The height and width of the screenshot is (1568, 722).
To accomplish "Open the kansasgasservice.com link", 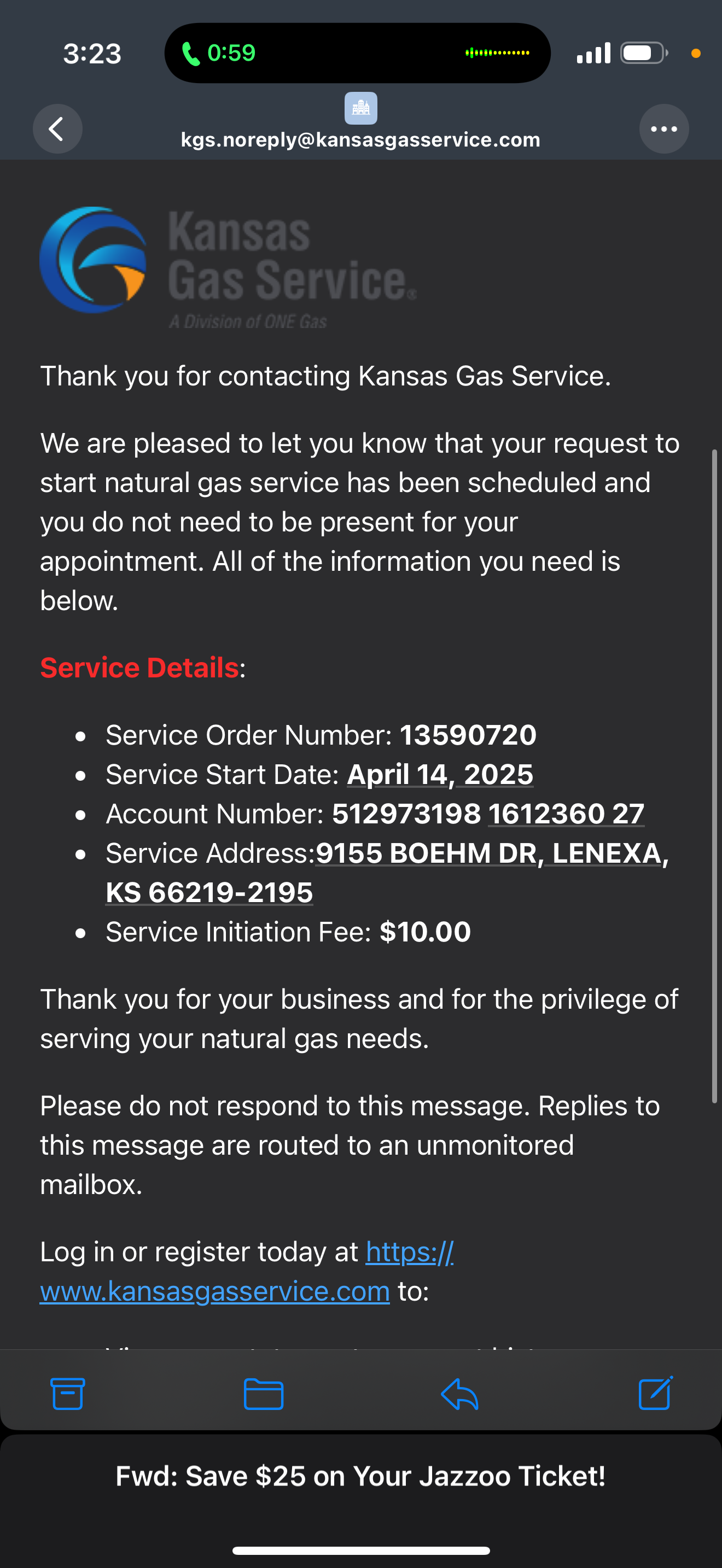I will coord(246,1271).
